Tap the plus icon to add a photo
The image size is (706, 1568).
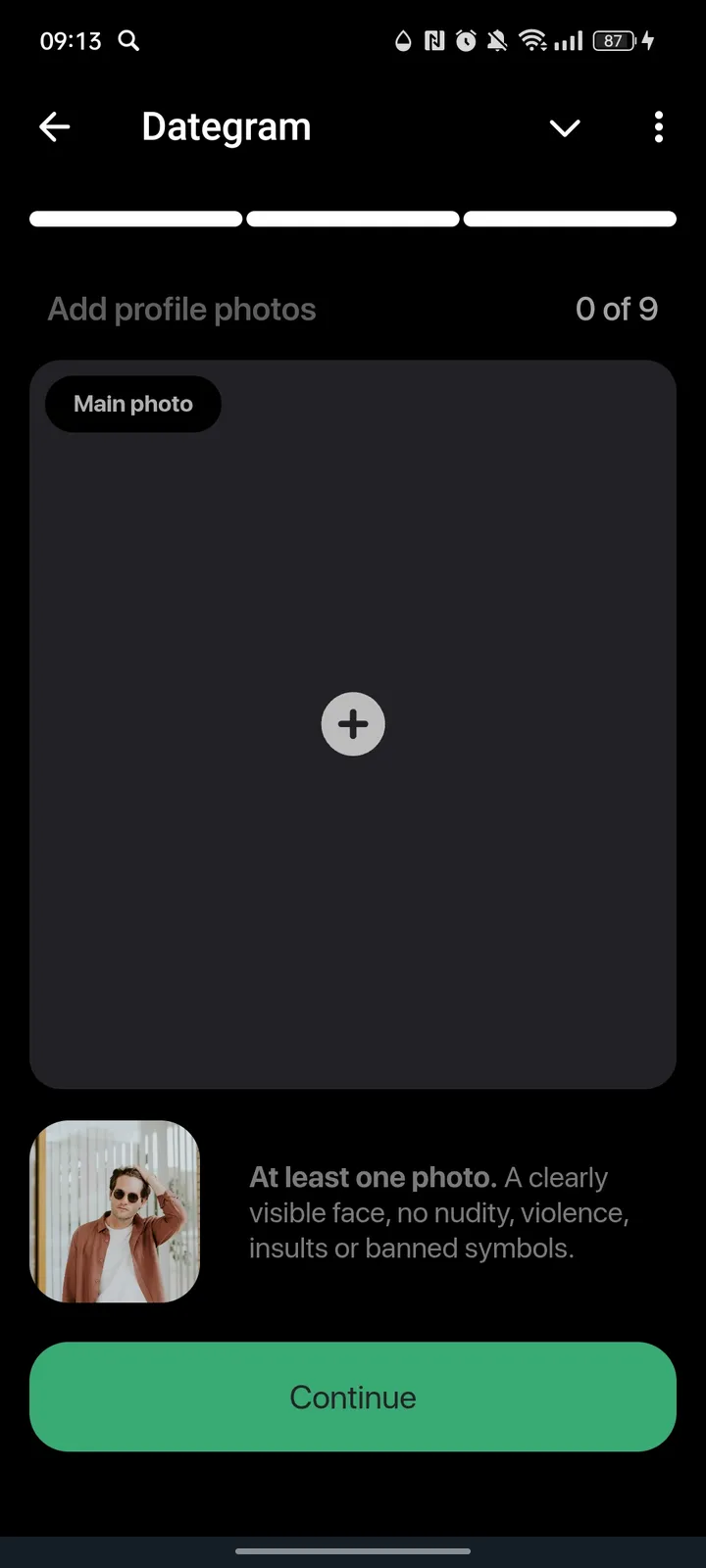pyautogui.click(x=353, y=724)
